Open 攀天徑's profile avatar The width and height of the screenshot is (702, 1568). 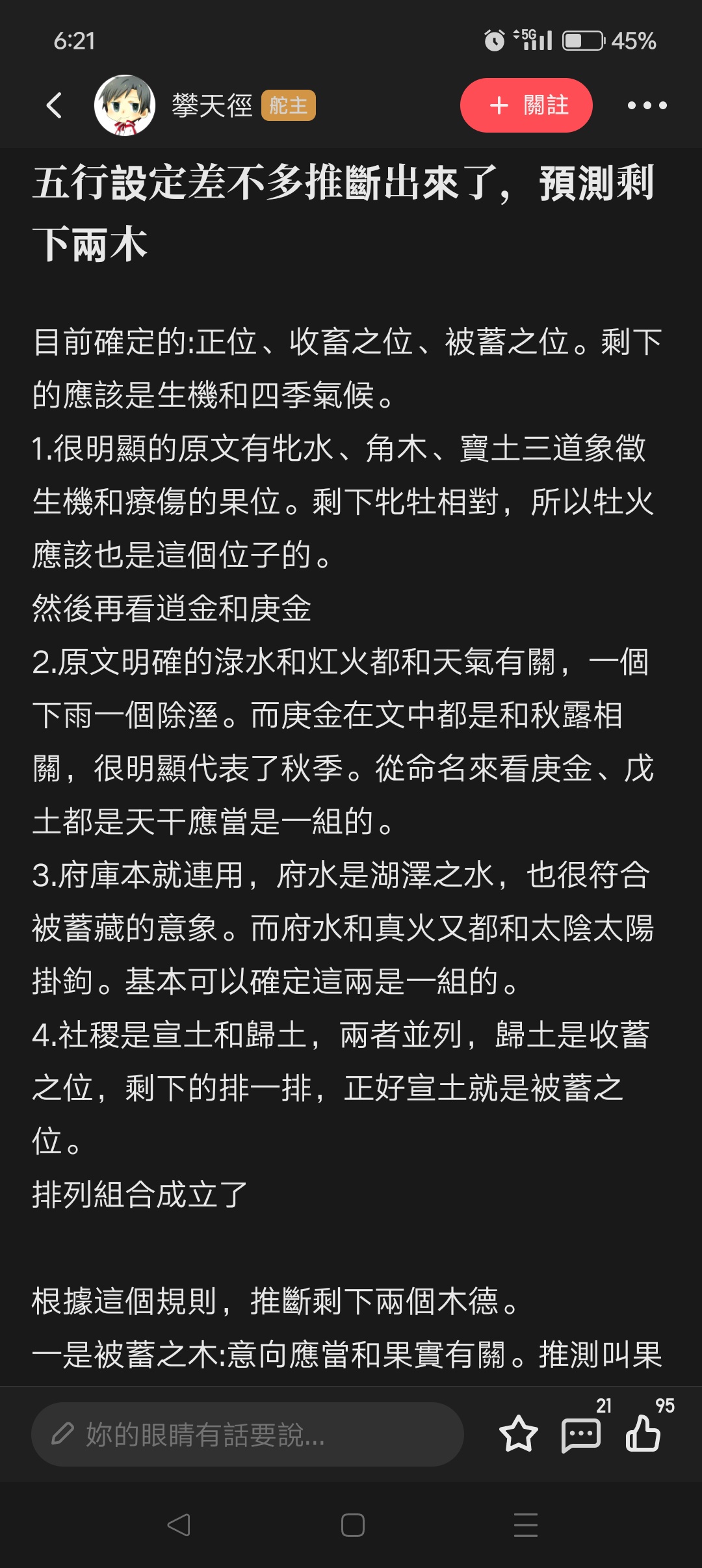125,105
